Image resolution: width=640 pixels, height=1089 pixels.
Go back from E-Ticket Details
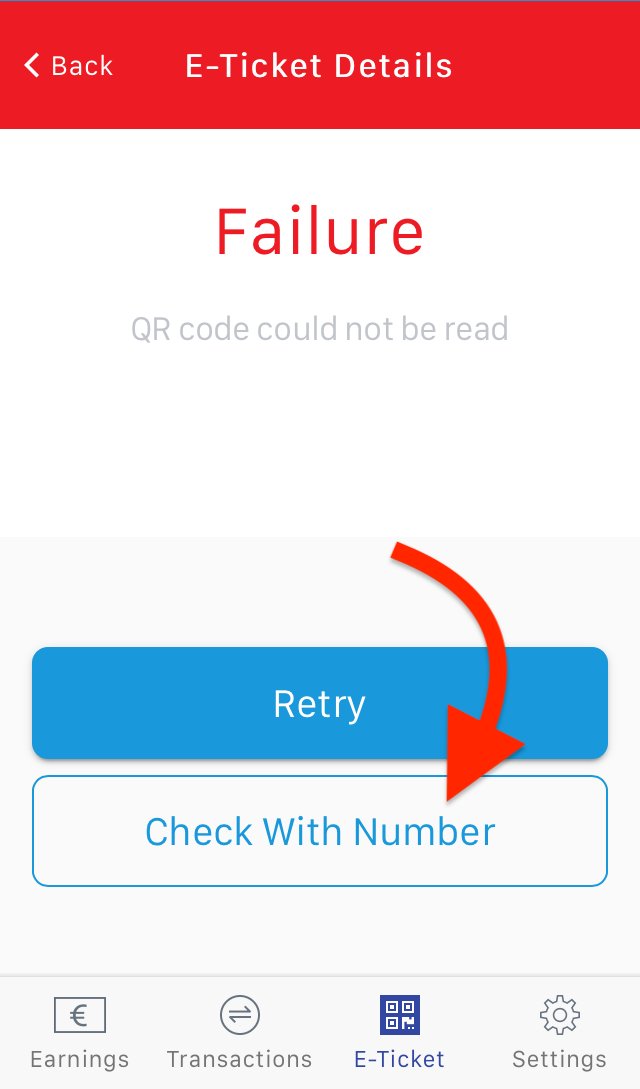[x=68, y=66]
